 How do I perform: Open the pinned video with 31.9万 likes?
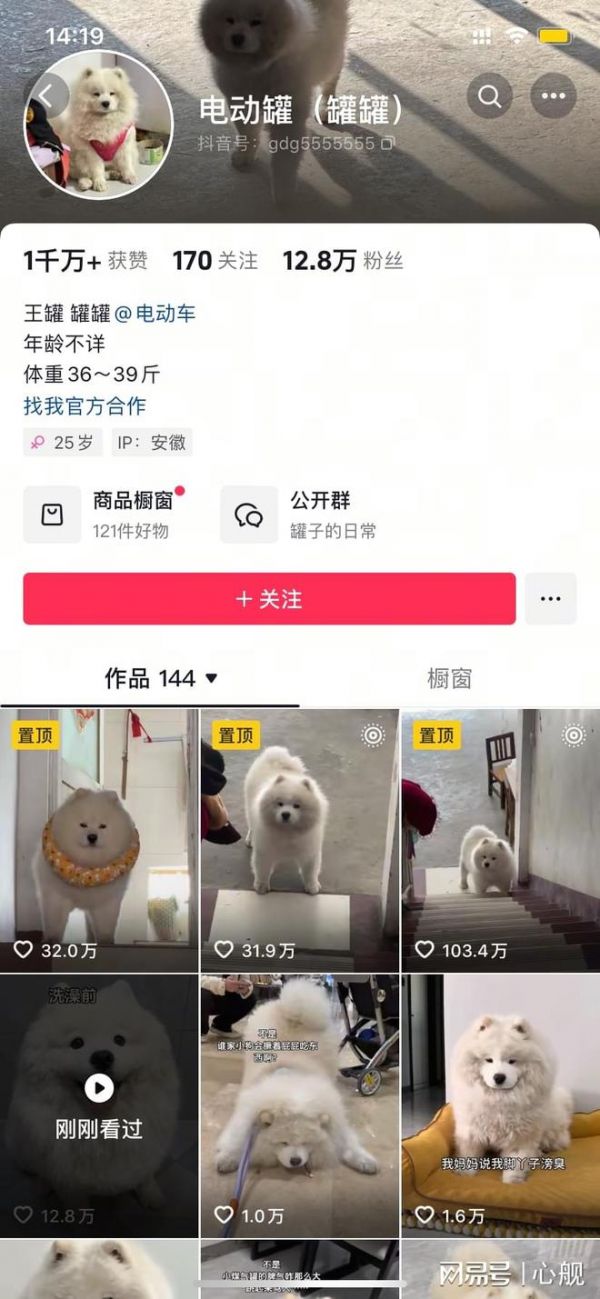[299, 840]
